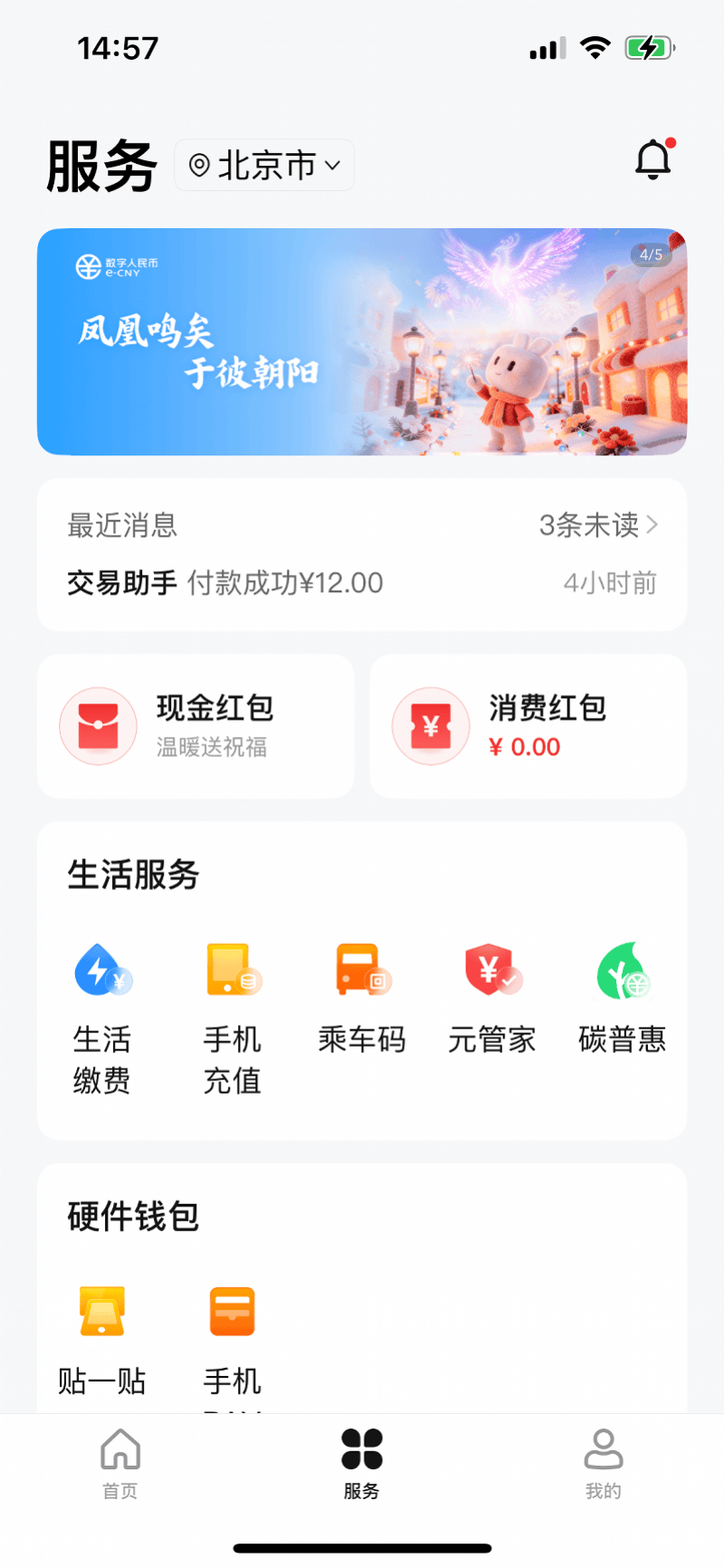724x1568 pixels.
Task: Switch to the 我的 tab
Action: click(x=603, y=1463)
